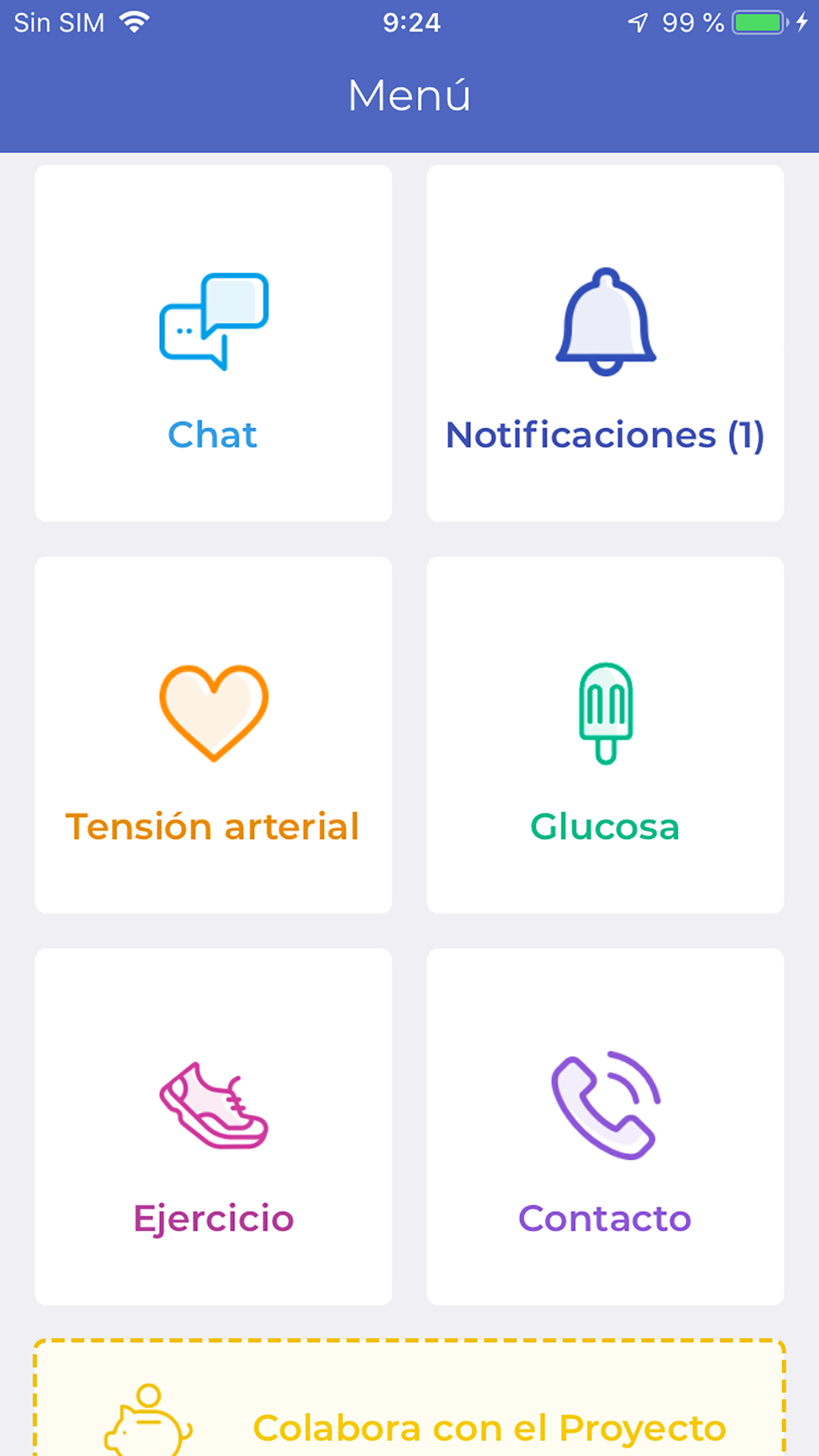
Task: Open Notificaciones (1)
Action: [605, 343]
